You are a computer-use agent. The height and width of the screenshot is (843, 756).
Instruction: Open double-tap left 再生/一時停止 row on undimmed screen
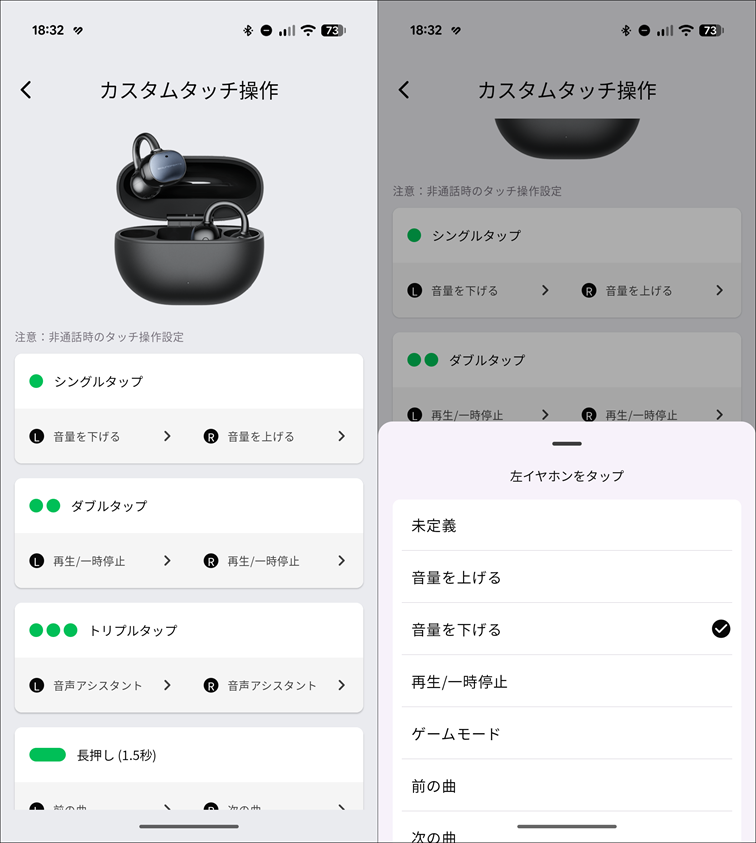[101, 561]
